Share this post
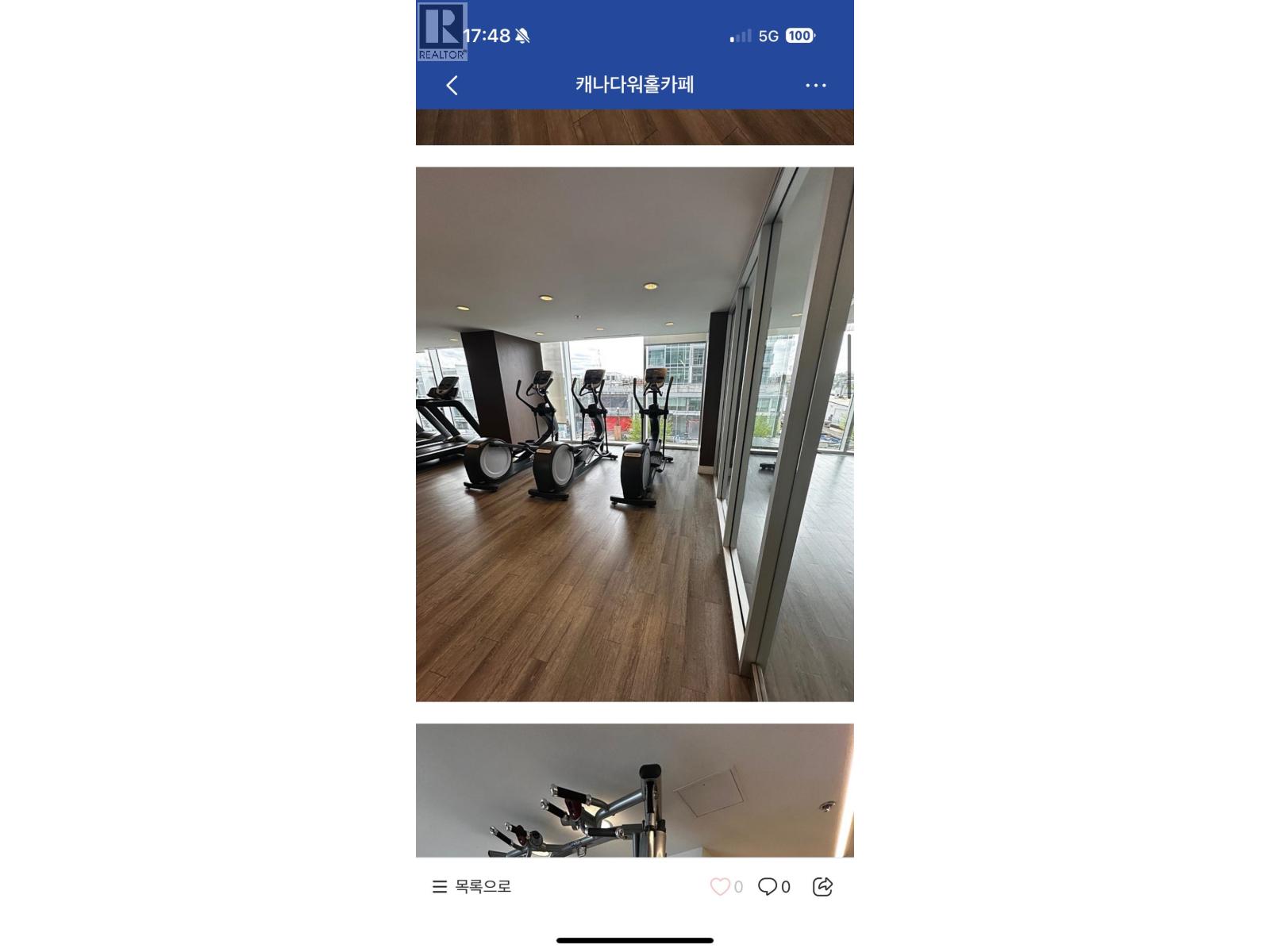Image resolution: width=1270 pixels, height=952 pixels. [x=822, y=887]
